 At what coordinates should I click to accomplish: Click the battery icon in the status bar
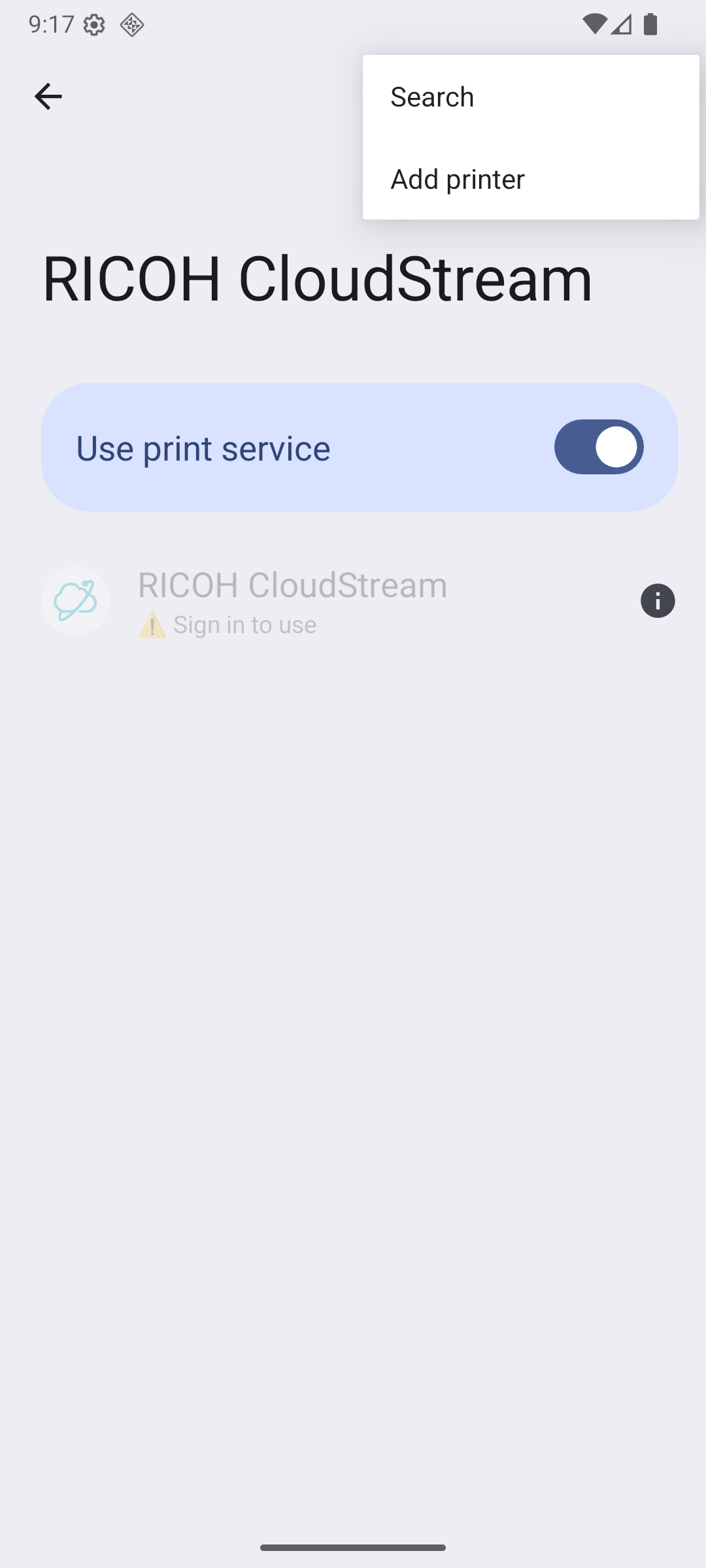651,25
